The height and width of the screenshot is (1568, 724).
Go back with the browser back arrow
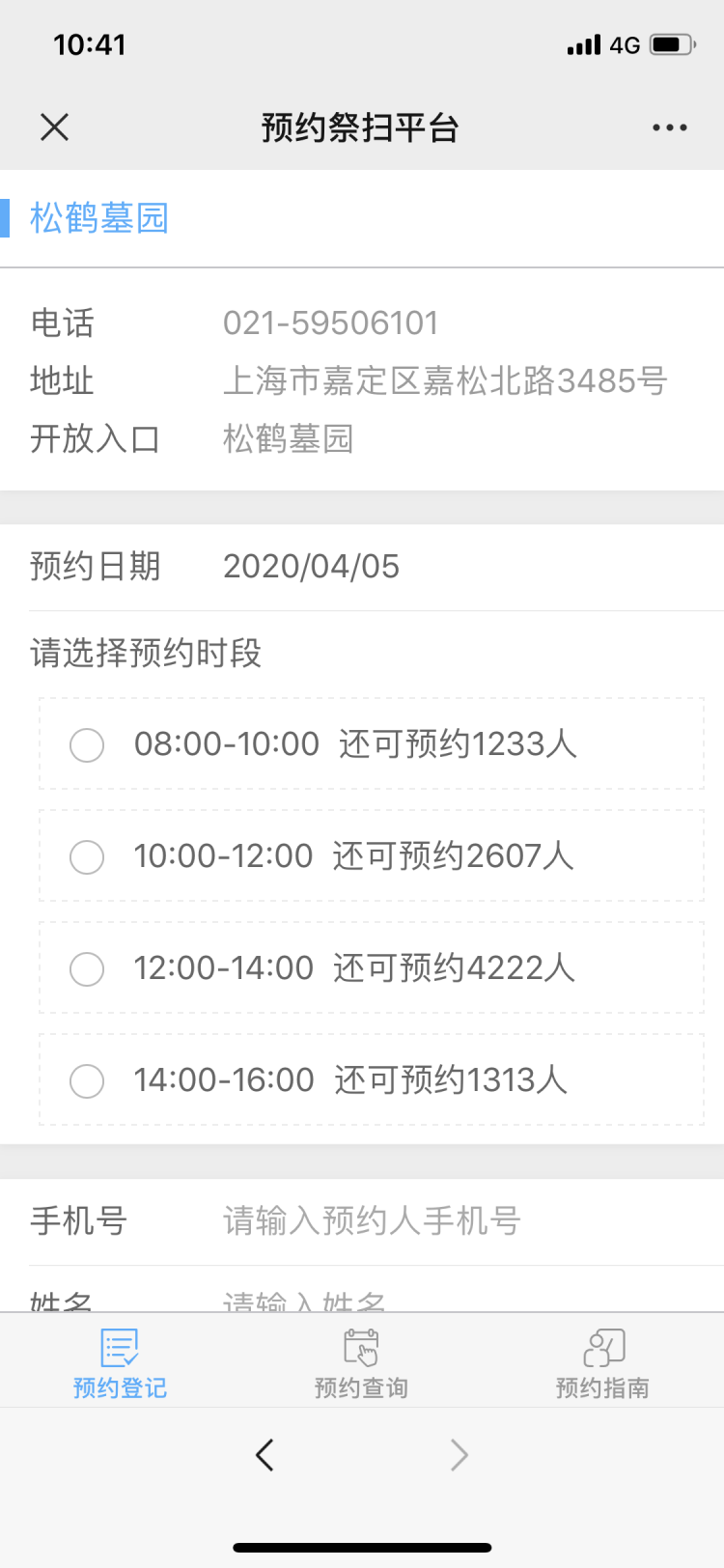(x=265, y=1455)
